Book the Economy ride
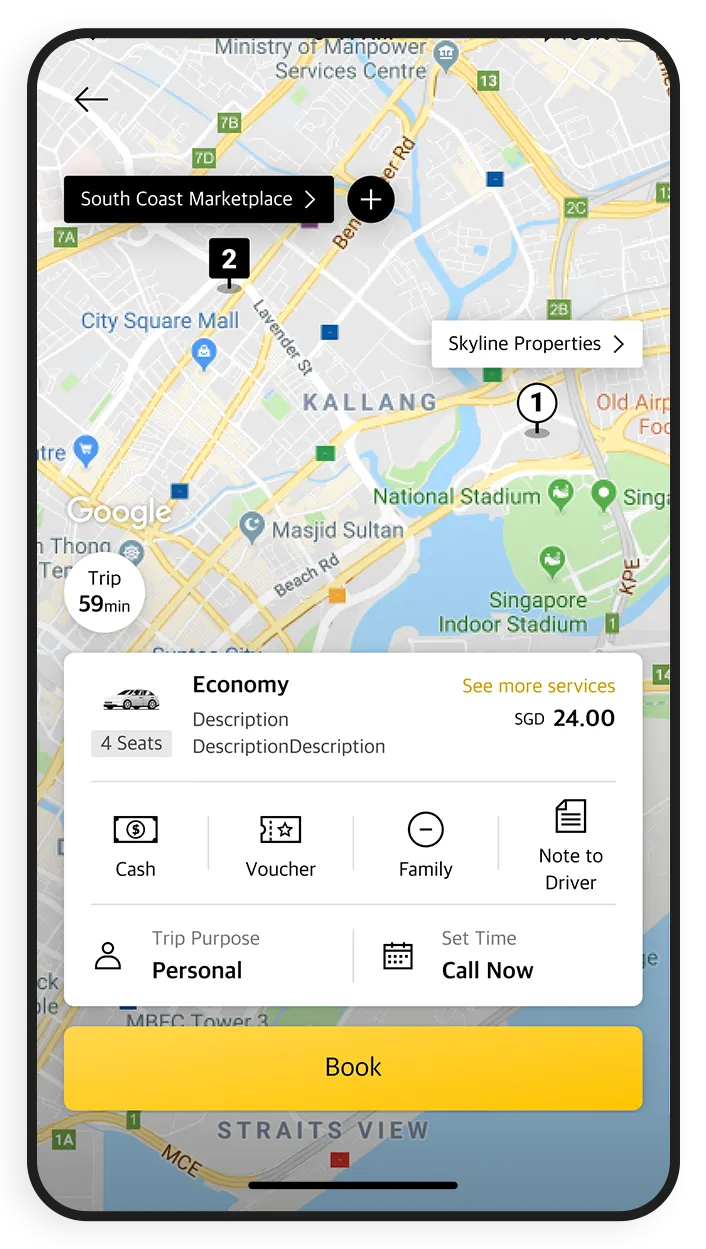The image size is (706, 1249). click(353, 1067)
